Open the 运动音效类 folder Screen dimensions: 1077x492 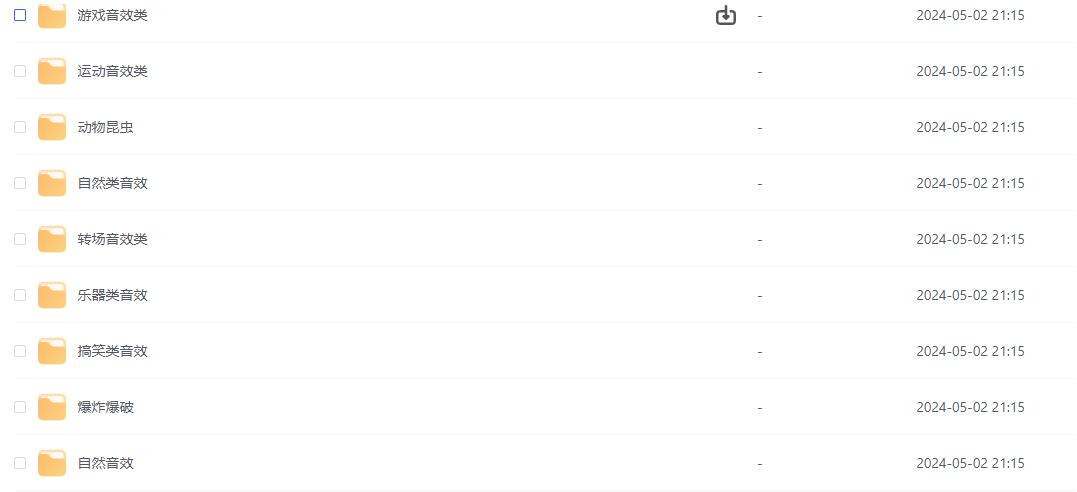click(112, 71)
